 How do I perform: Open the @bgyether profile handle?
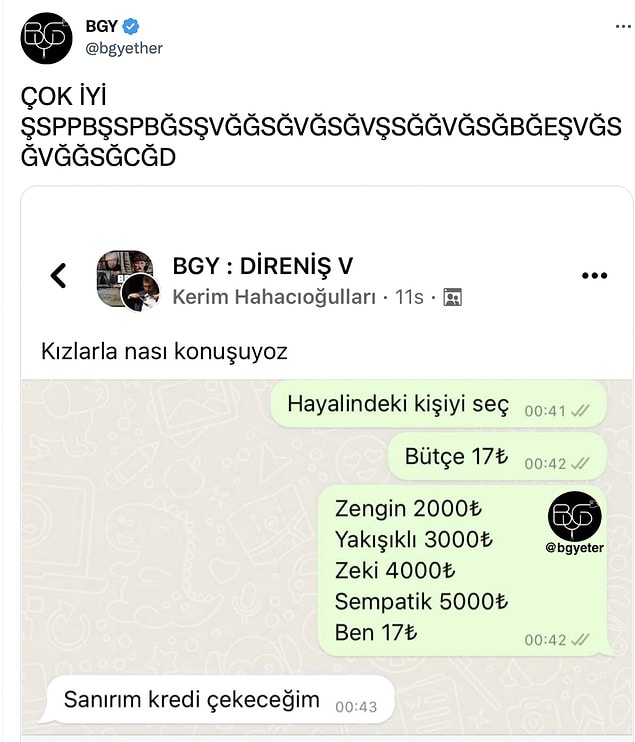tap(124, 48)
